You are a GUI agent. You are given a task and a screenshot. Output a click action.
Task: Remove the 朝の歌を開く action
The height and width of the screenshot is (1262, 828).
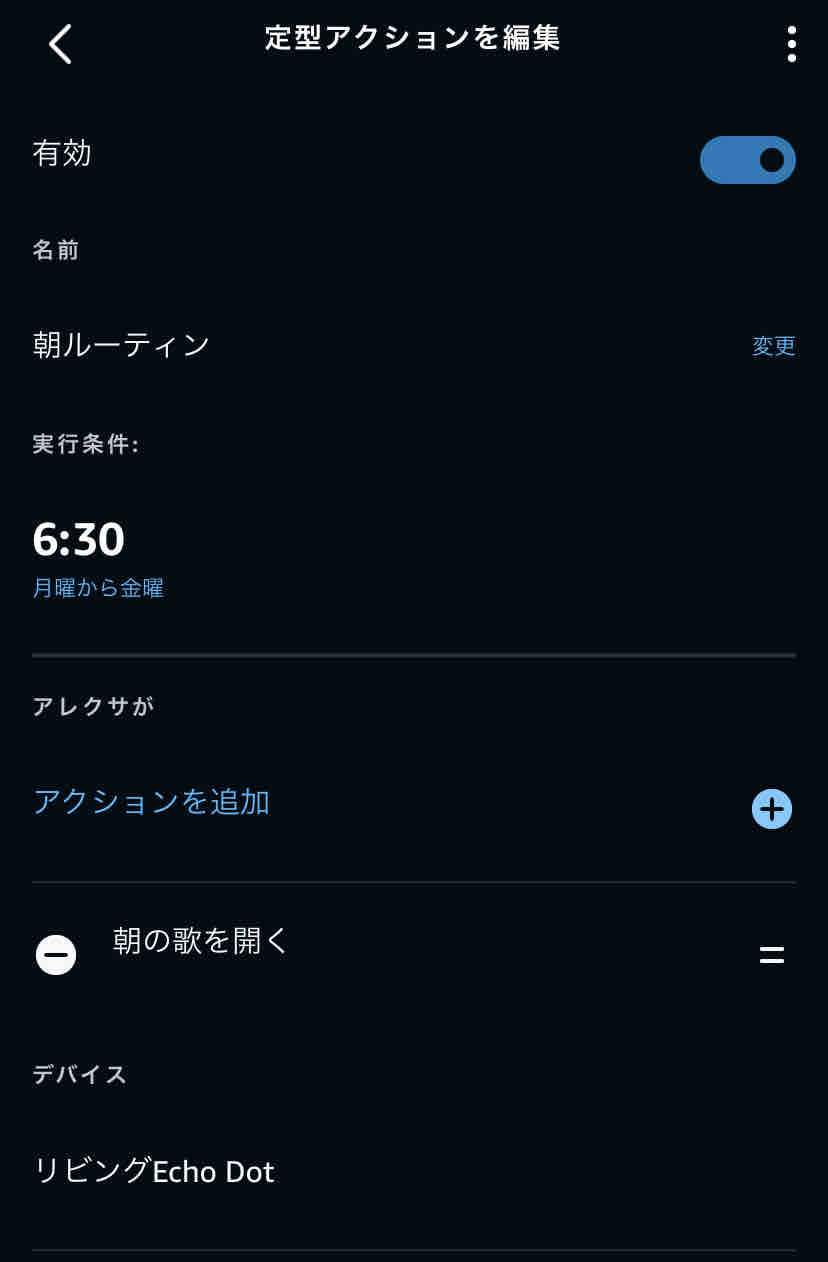pyautogui.click(x=56, y=955)
